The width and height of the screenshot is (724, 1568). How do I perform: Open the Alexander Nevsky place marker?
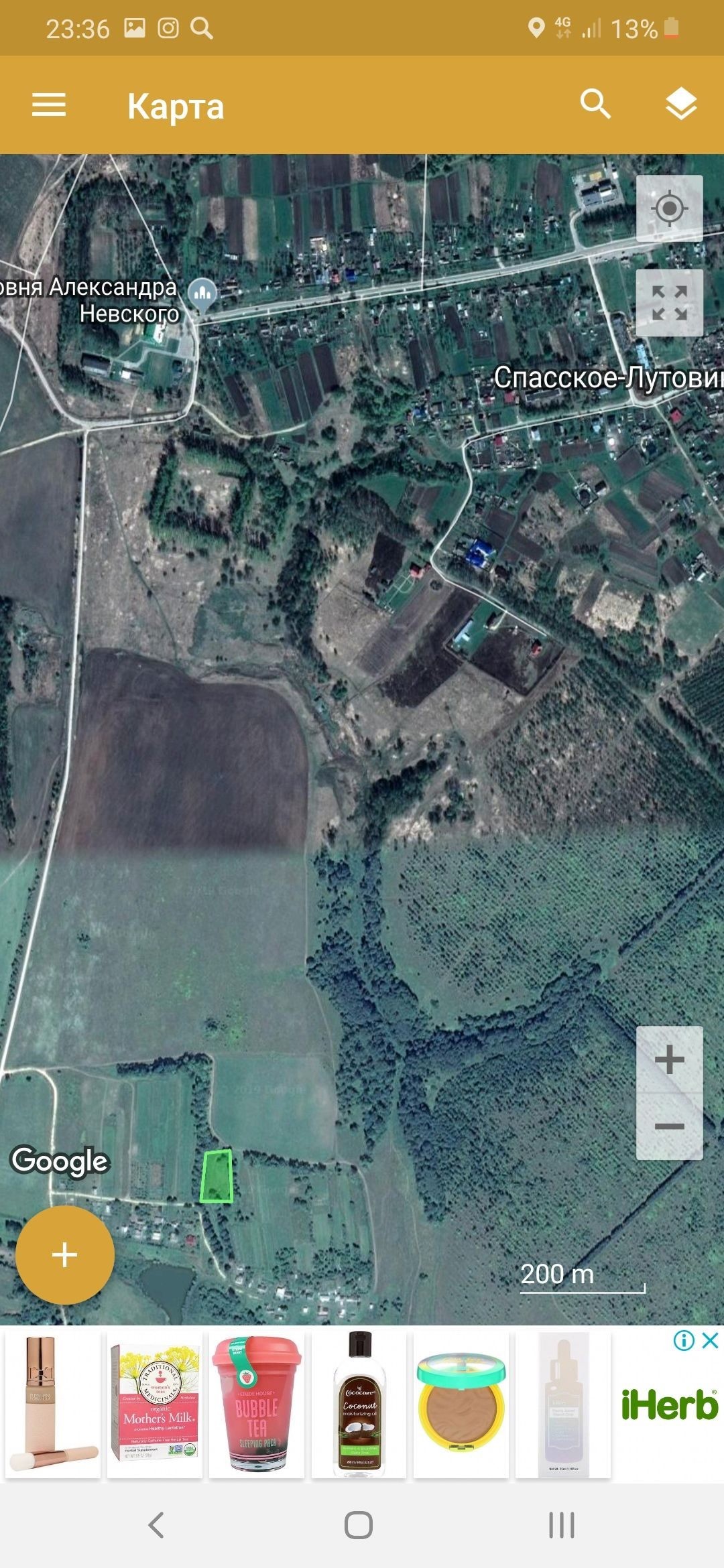[202, 293]
